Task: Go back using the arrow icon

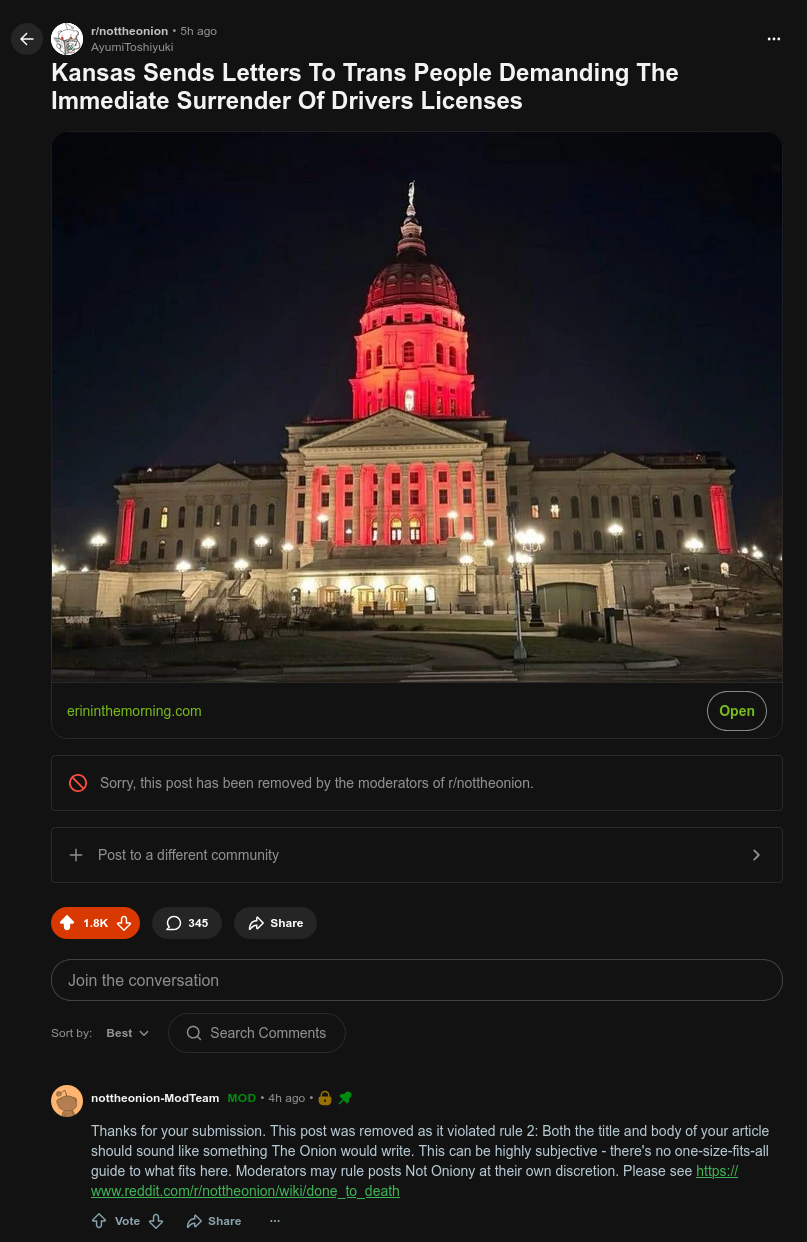Action: point(27,39)
